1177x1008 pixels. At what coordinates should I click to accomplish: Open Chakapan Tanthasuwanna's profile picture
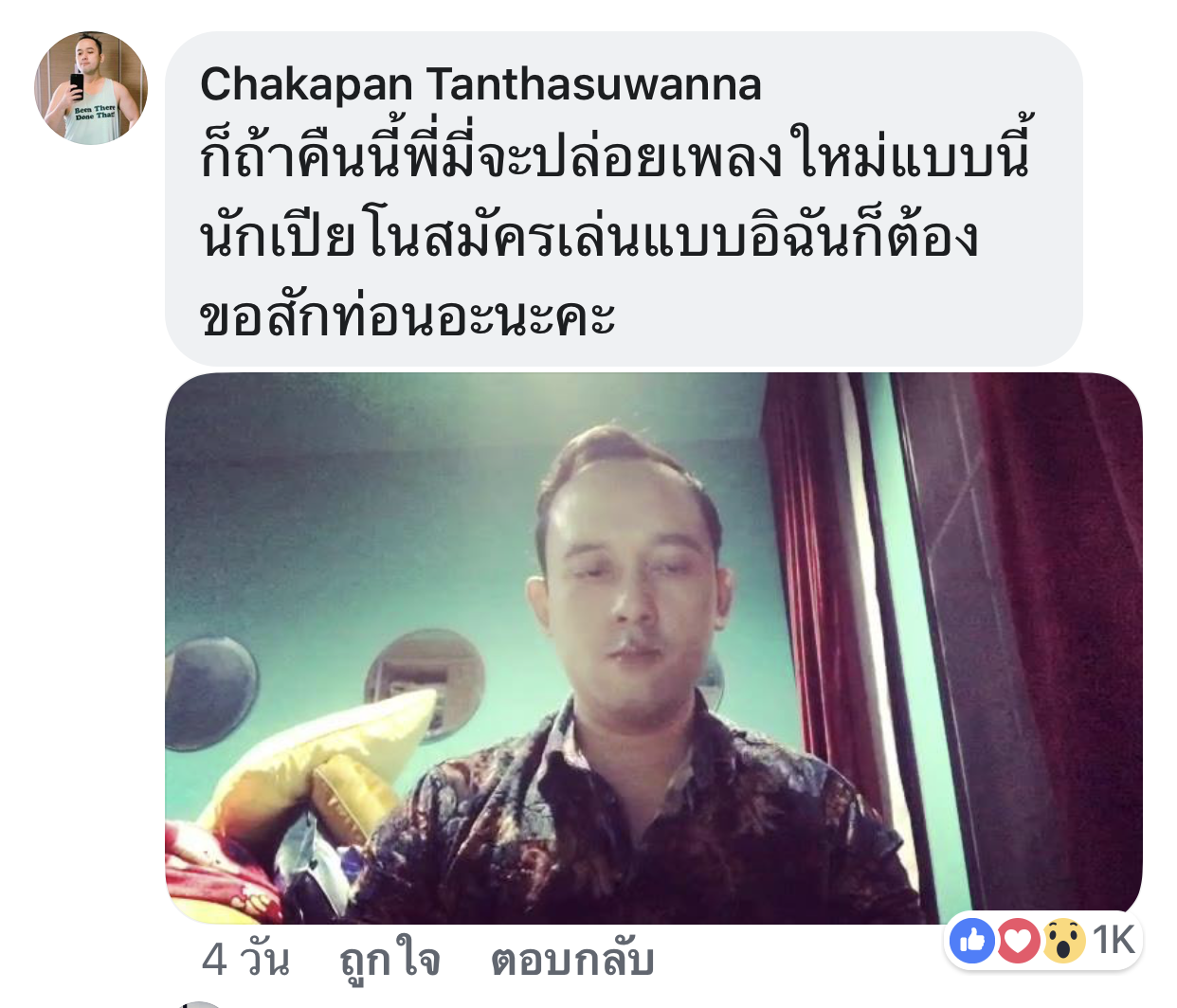click(x=91, y=88)
